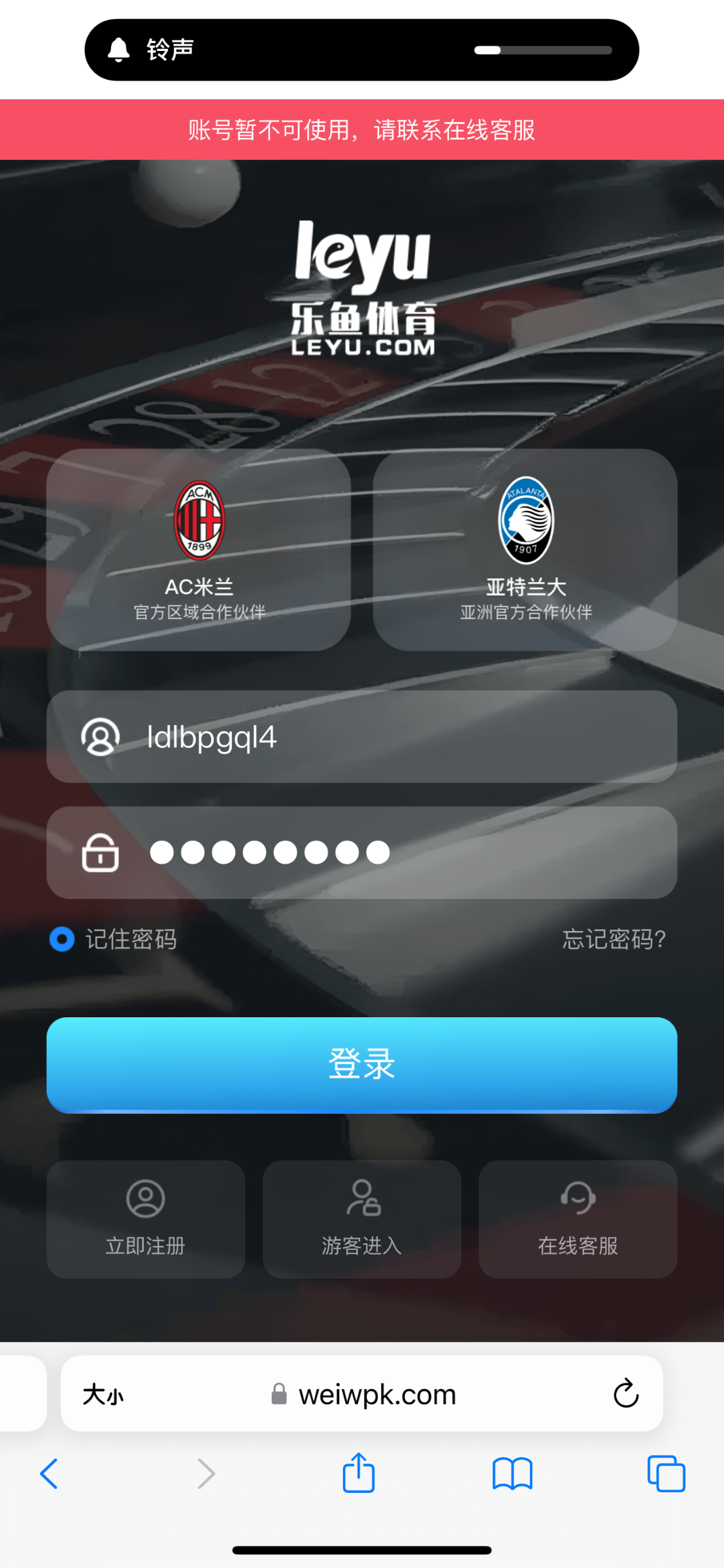
Task: Reload the weiwpk.com page
Action: pyautogui.click(x=625, y=1394)
